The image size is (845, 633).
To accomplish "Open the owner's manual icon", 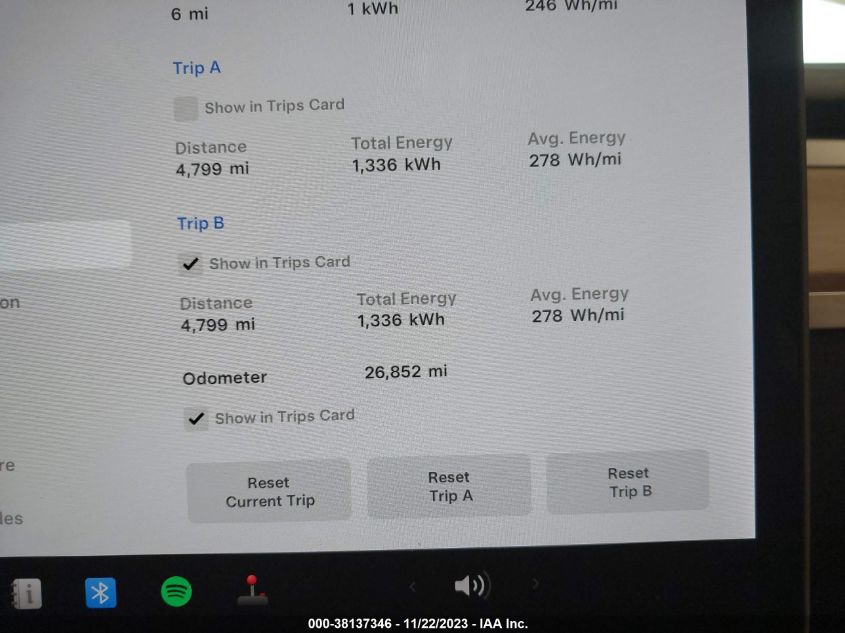I will pos(26,594).
